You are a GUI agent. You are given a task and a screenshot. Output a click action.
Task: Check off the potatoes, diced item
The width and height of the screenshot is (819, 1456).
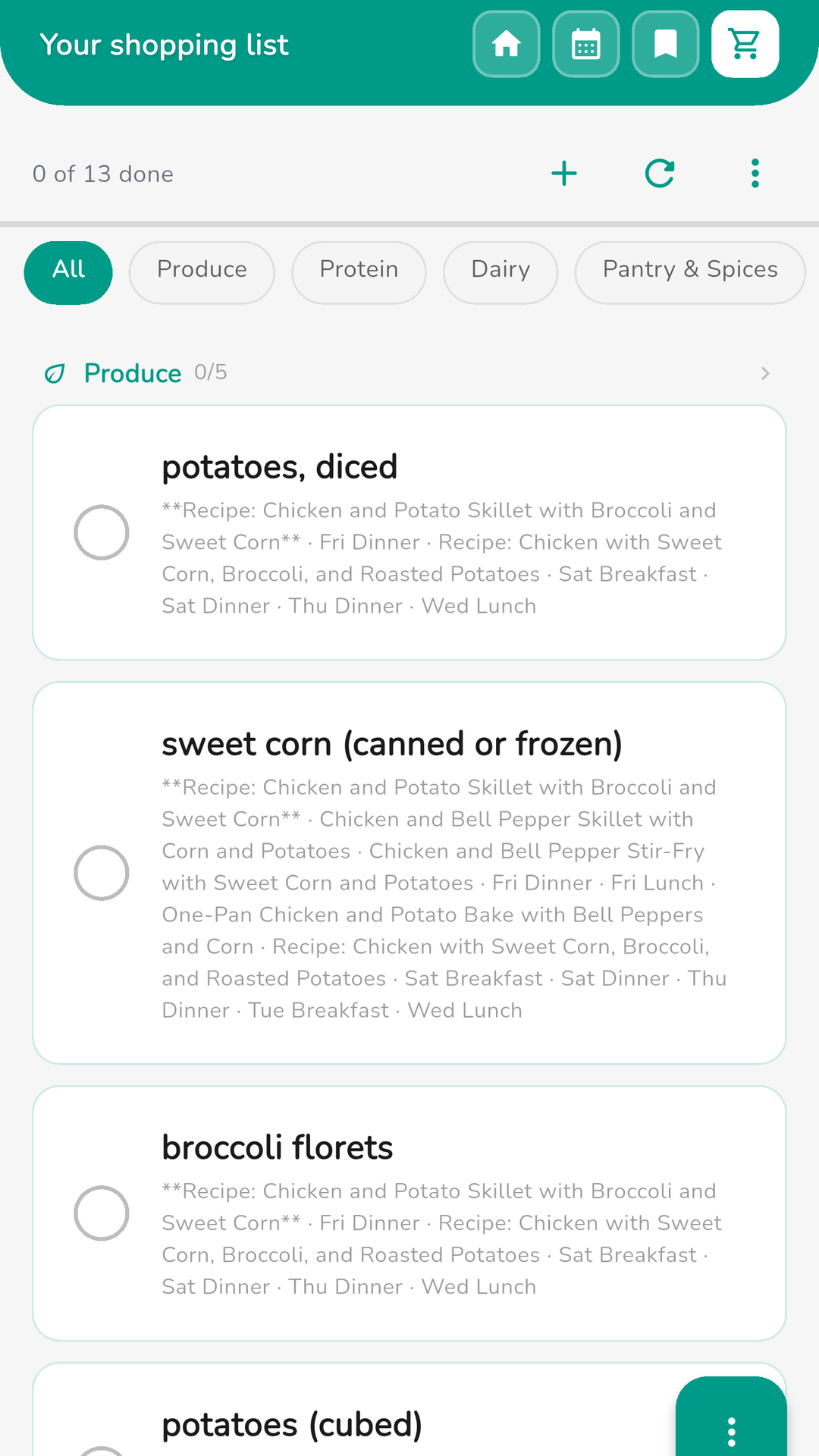[102, 532]
